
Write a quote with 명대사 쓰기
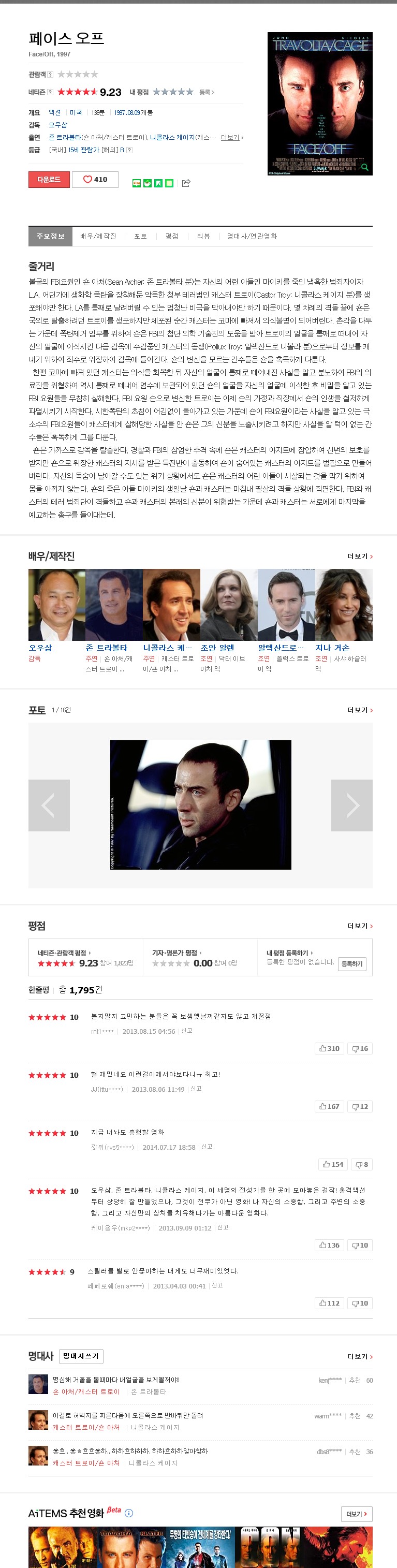[x=81, y=1356]
